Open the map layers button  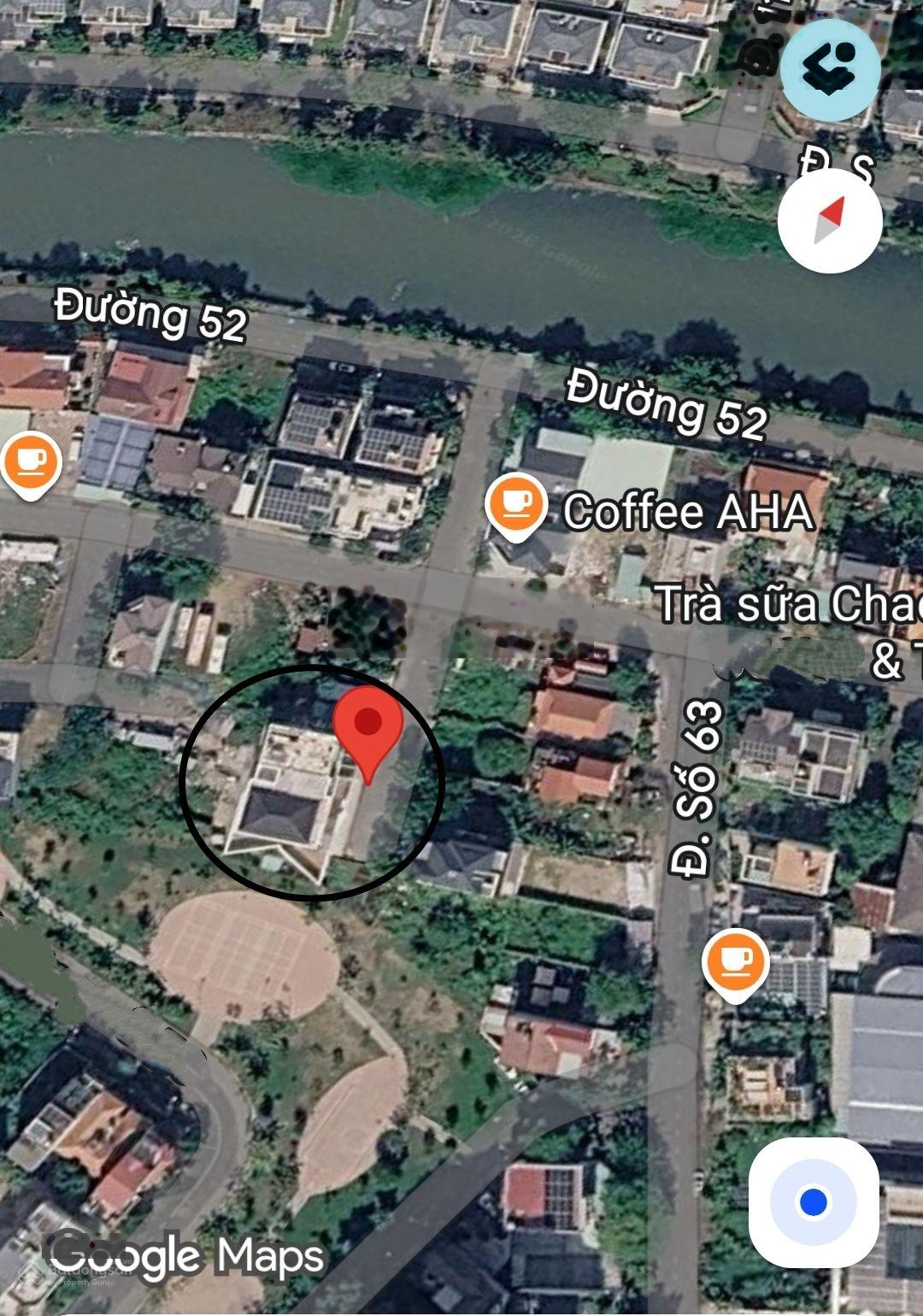click(x=830, y=68)
